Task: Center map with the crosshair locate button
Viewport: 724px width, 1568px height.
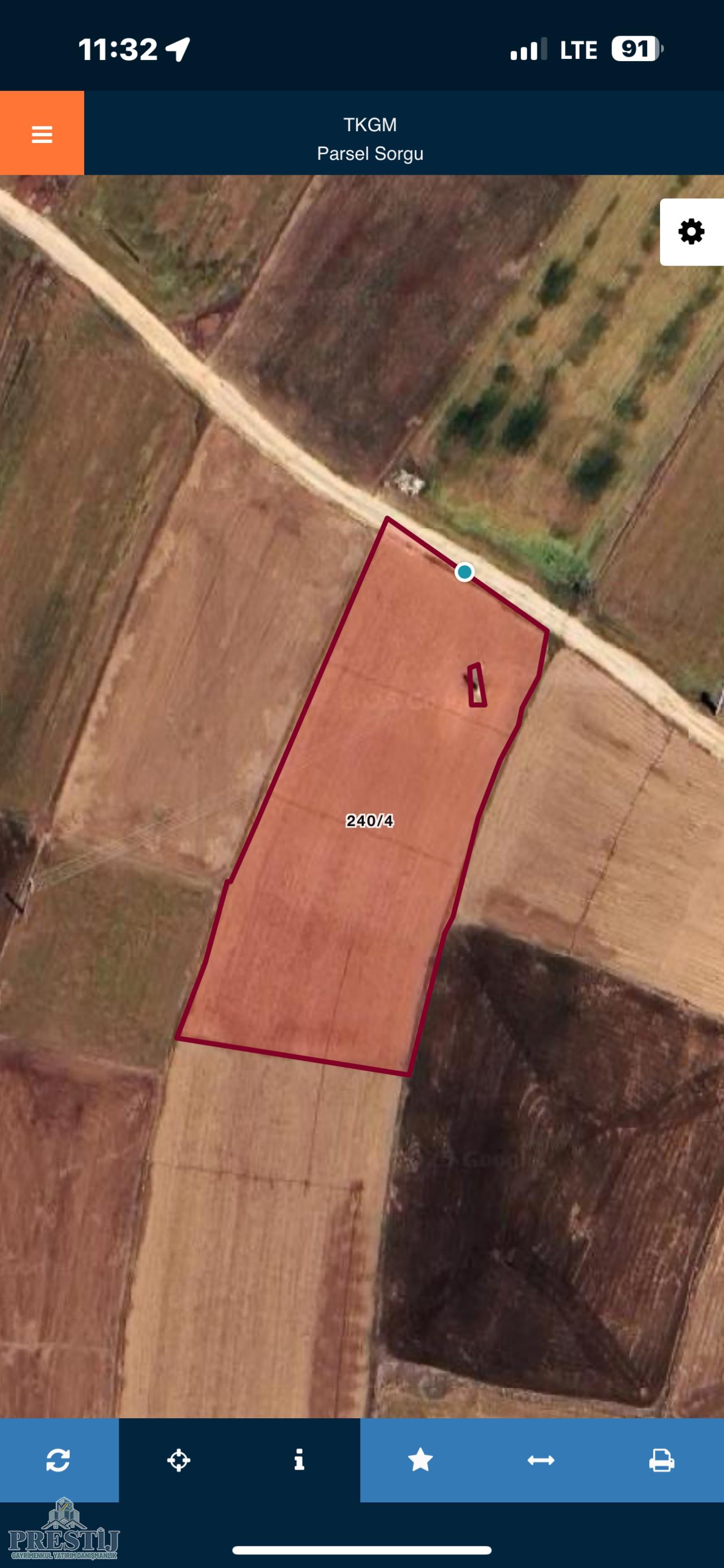Action: point(178,1460)
